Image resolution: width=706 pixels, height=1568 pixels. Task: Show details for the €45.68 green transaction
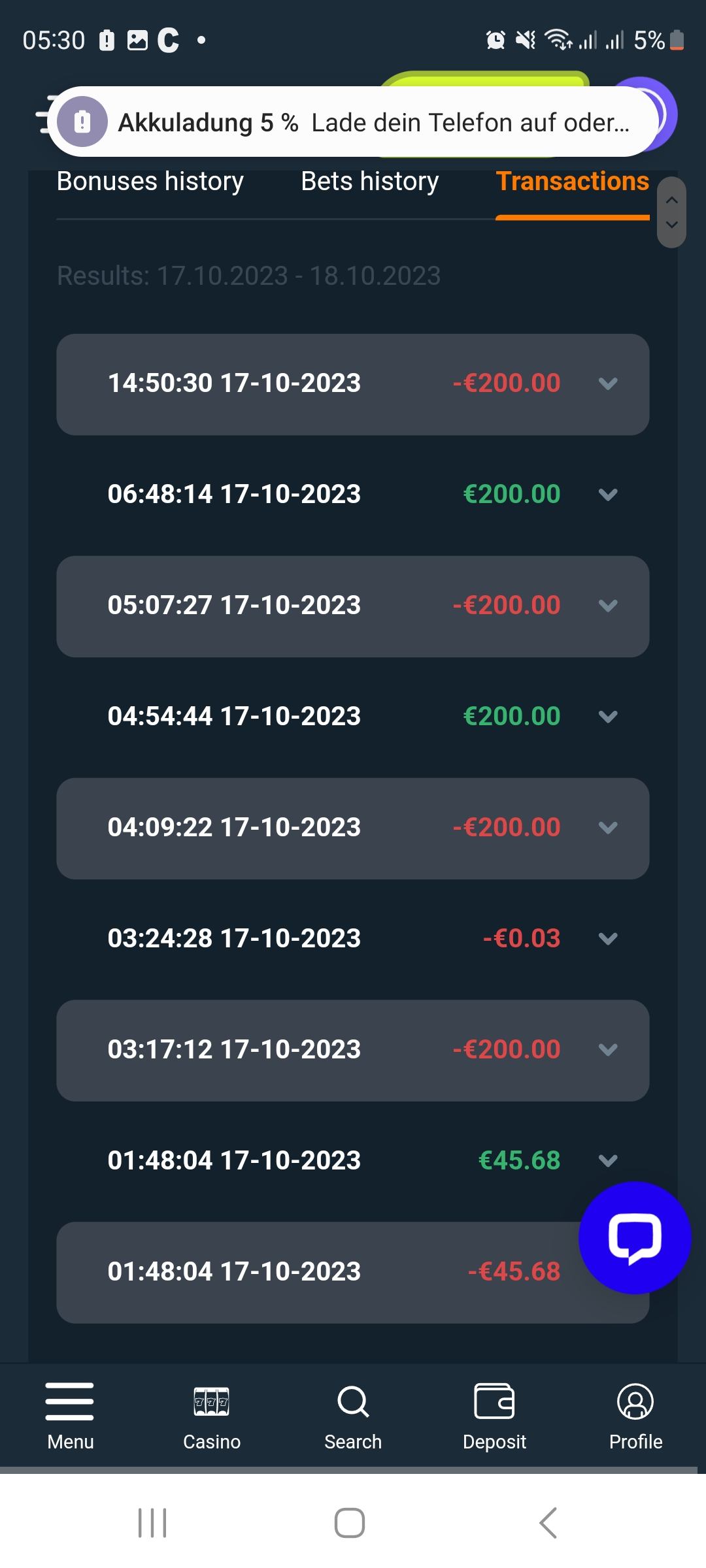coord(608,1161)
